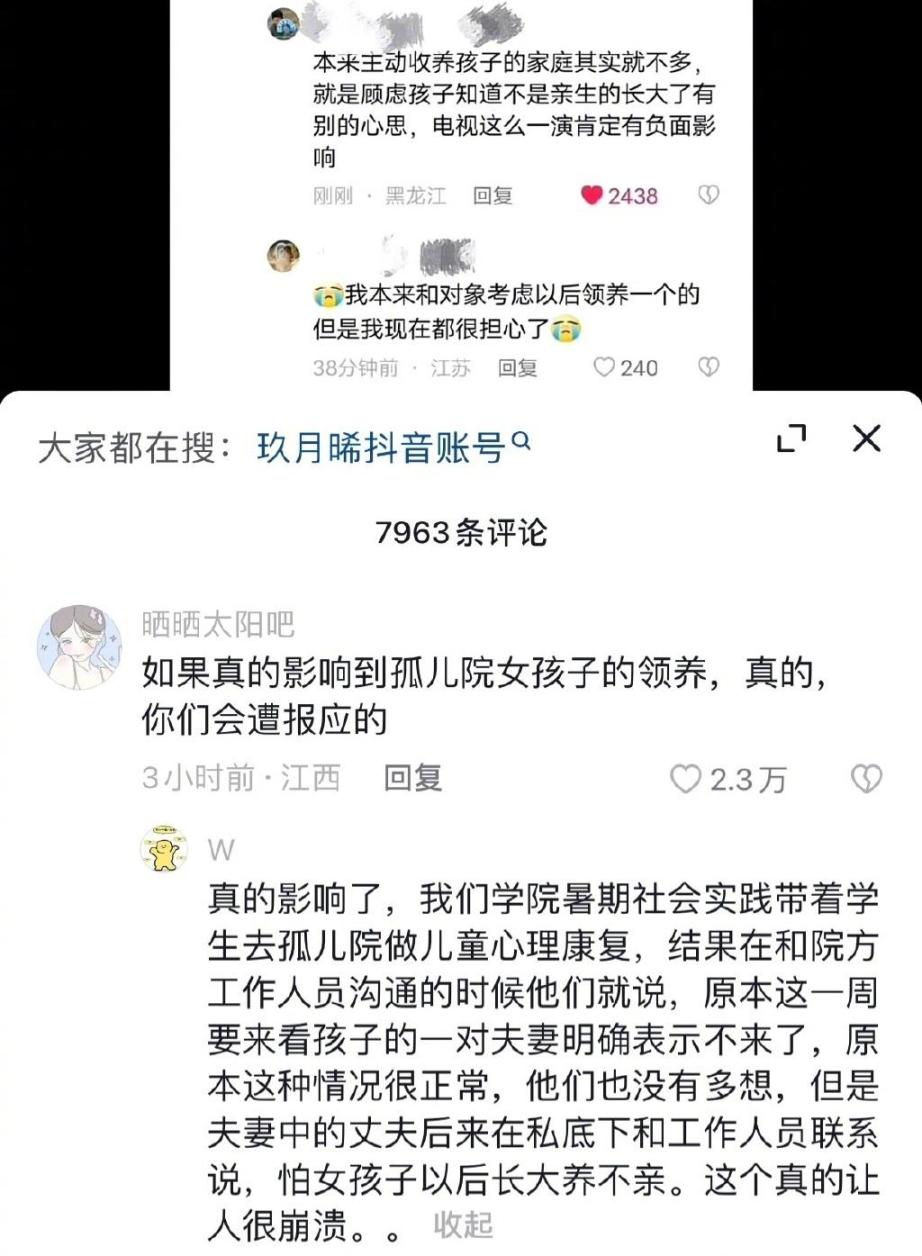Dislike 晒晒太阳吧's comment
The height and width of the screenshot is (1256, 922).
point(864,779)
